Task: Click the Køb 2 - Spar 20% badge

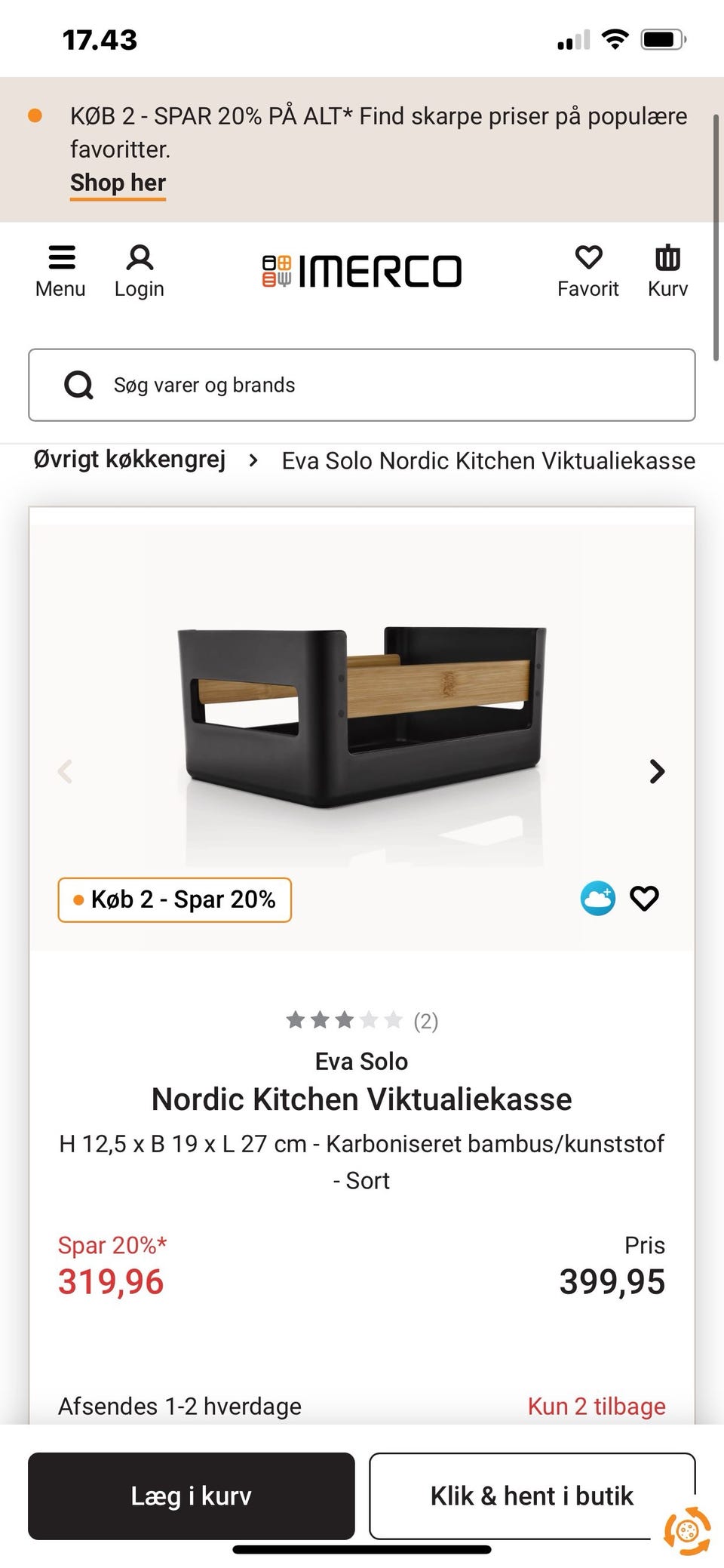Action: [174, 899]
